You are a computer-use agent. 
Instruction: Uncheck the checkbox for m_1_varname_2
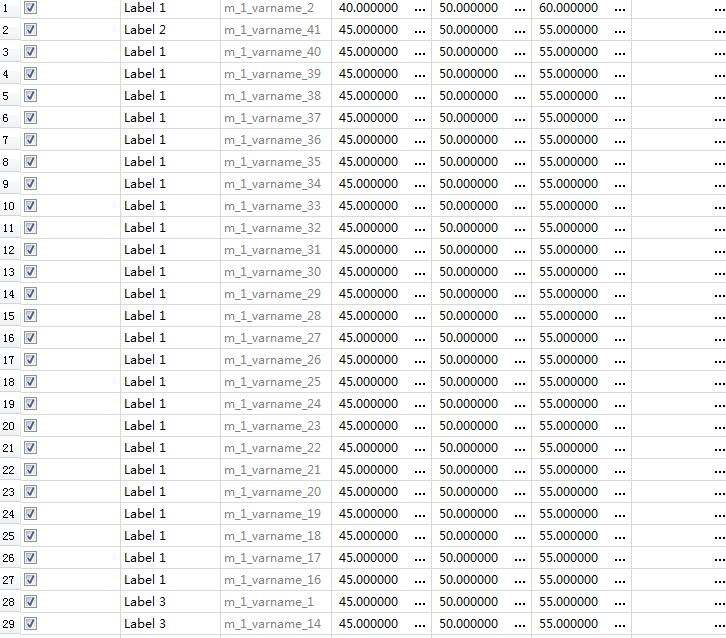(30, 7)
